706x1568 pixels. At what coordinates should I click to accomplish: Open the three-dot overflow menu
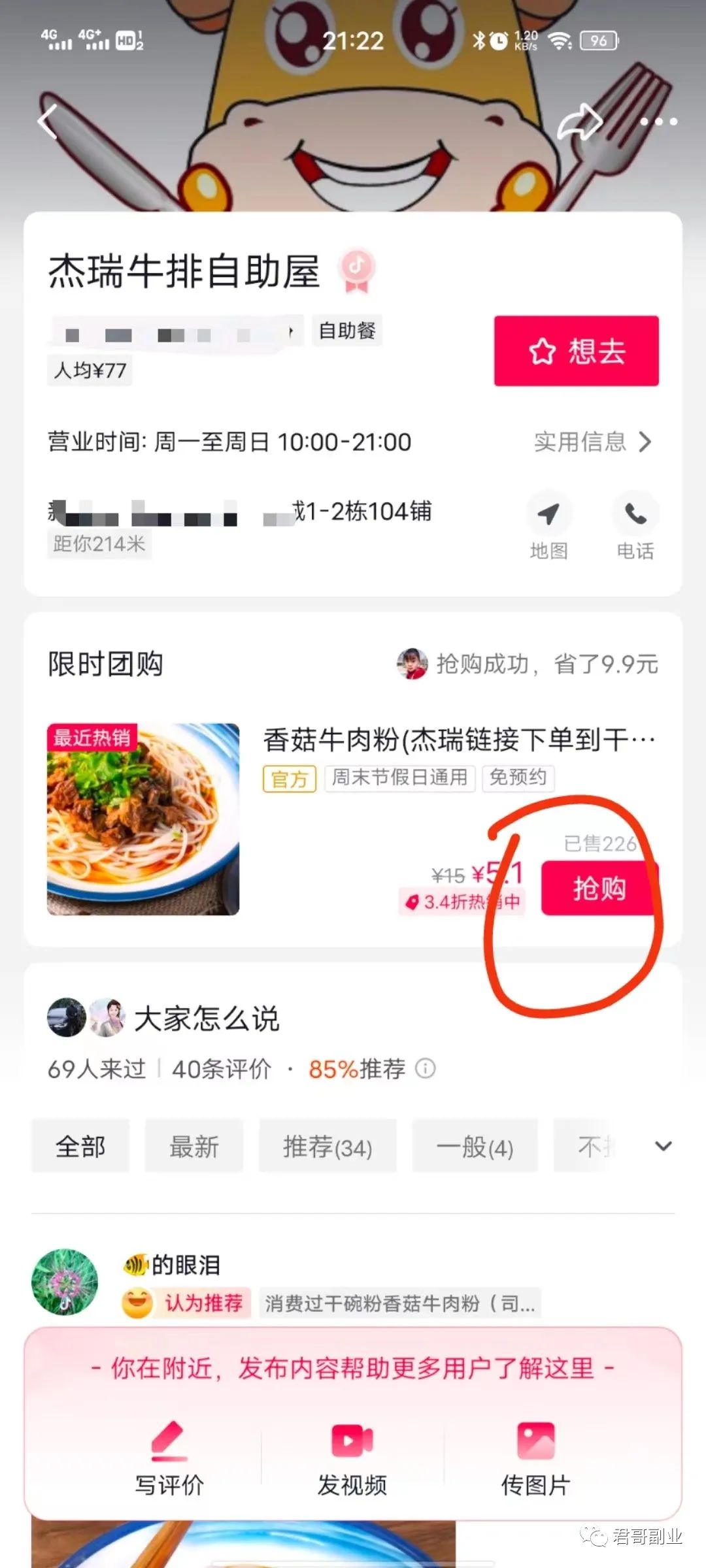coord(658,122)
